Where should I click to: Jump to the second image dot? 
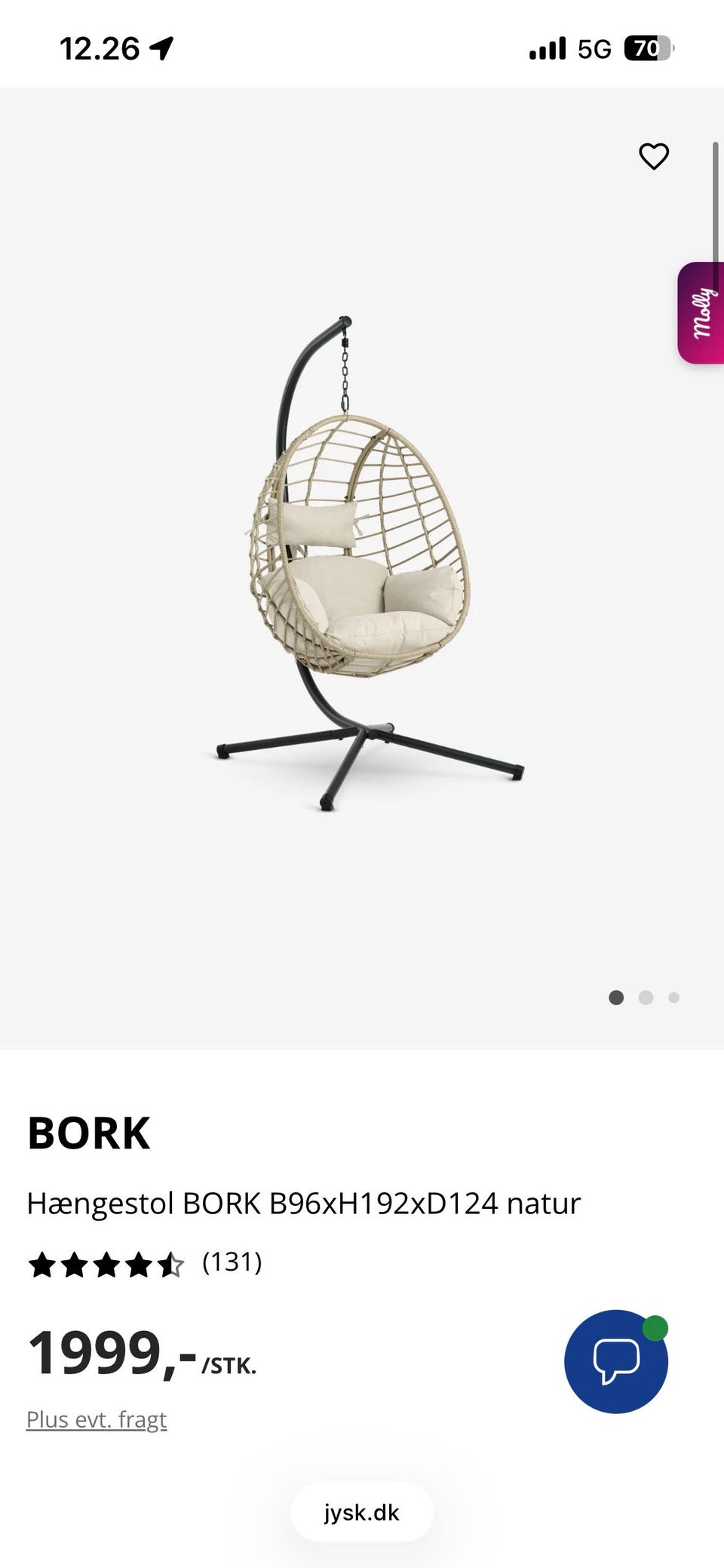[x=646, y=998]
